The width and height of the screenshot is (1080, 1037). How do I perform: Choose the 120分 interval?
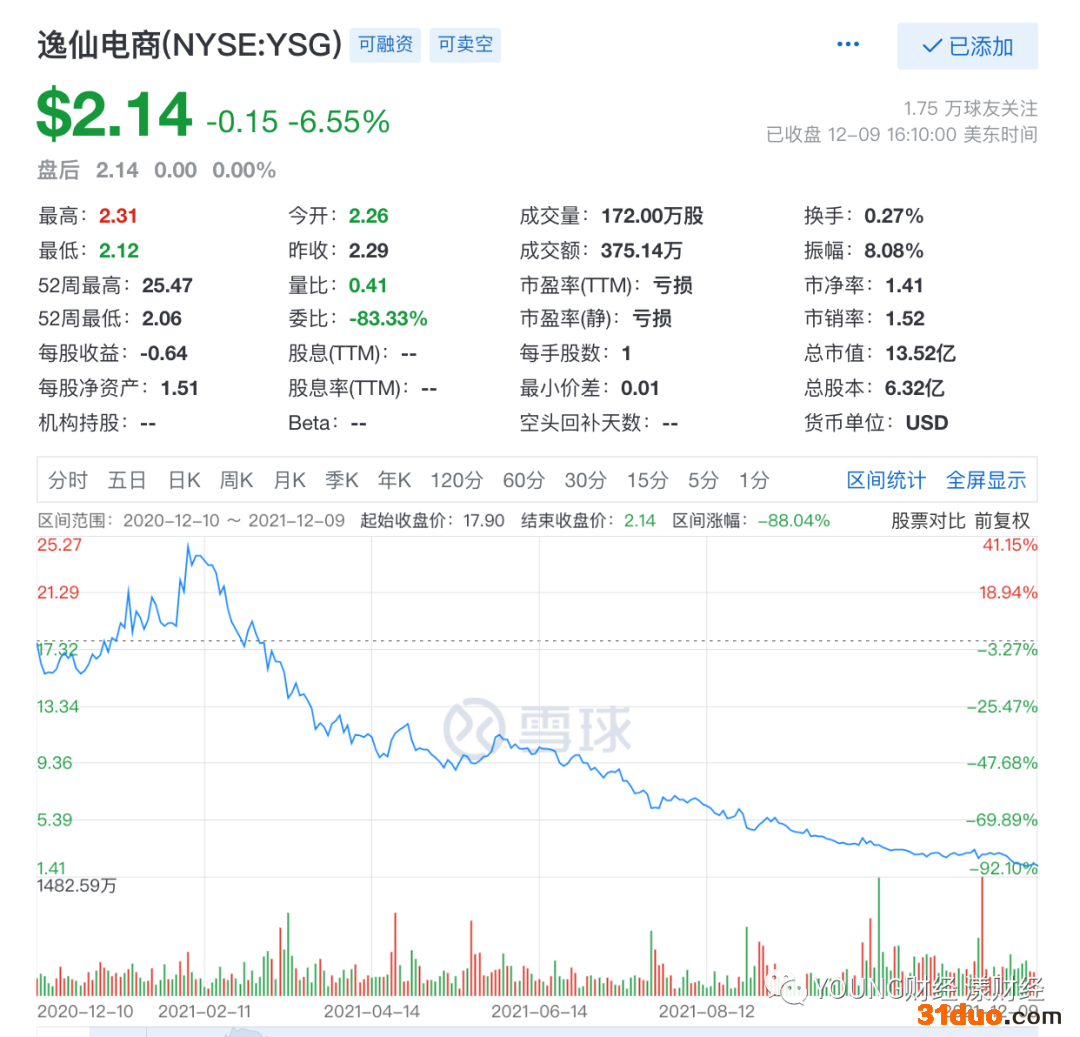pos(456,481)
